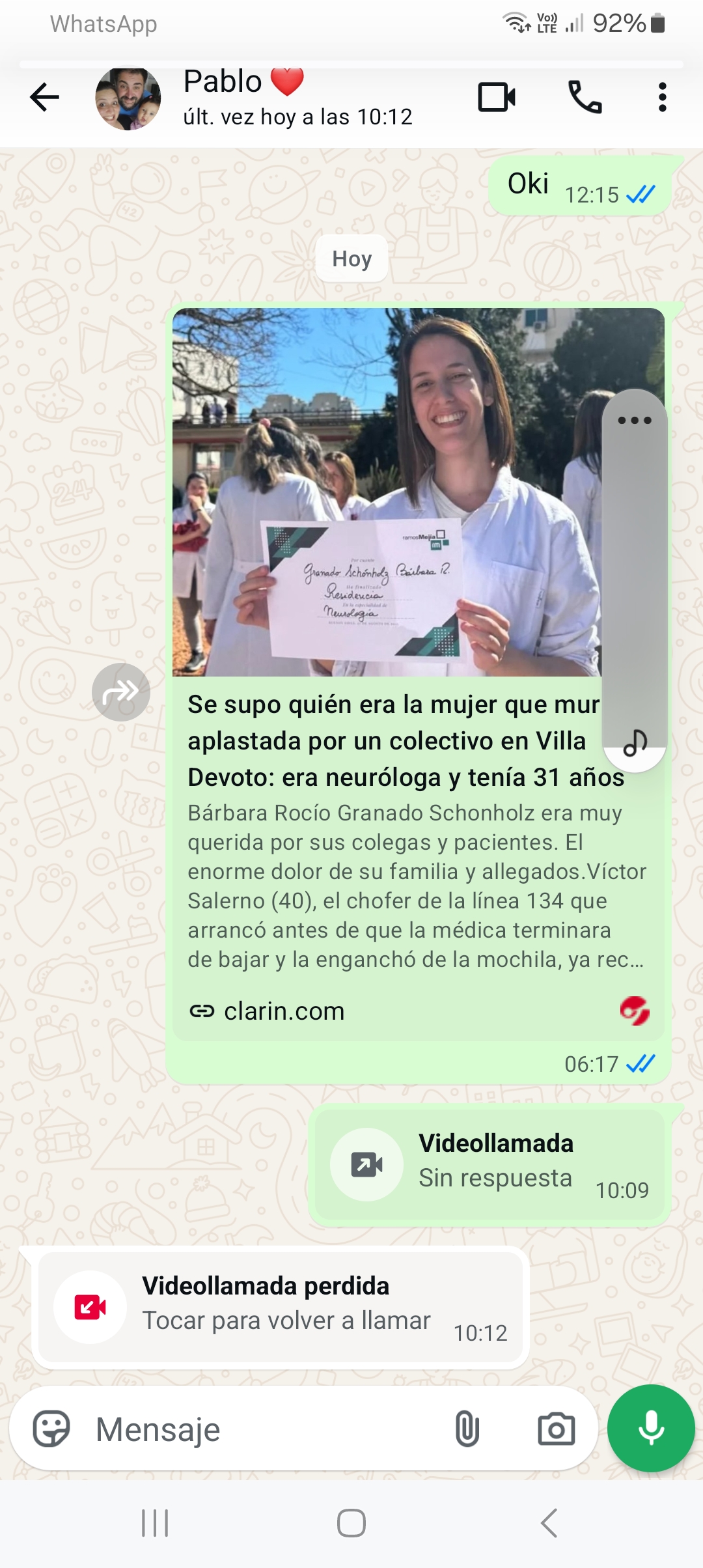Forward the Clarín article message

tap(121, 692)
